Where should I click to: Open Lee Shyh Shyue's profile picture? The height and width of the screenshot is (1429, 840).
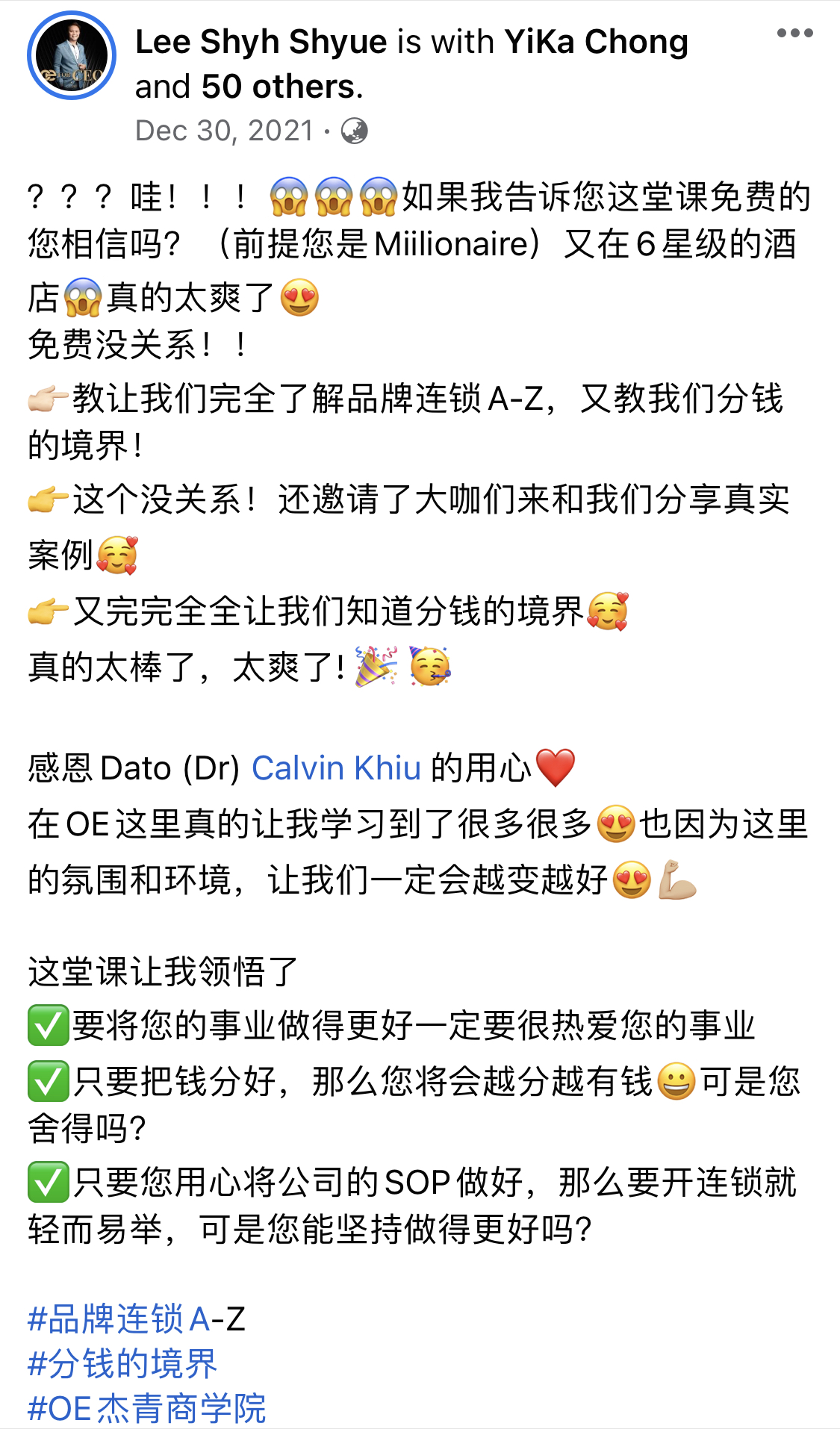[72, 56]
